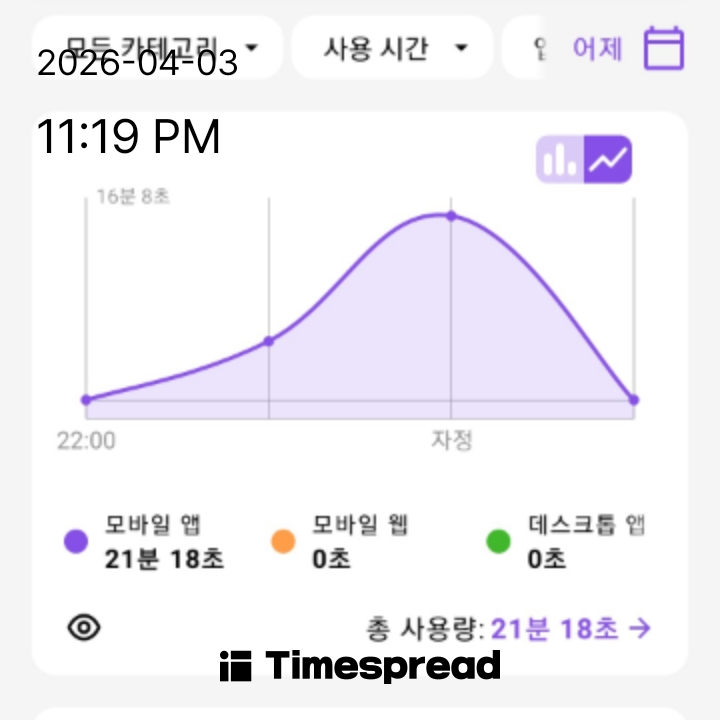Image resolution: width=720 pixels, height=720 pixels.
Task: Toggle the eye visibility icon
Action: point(85,627)
